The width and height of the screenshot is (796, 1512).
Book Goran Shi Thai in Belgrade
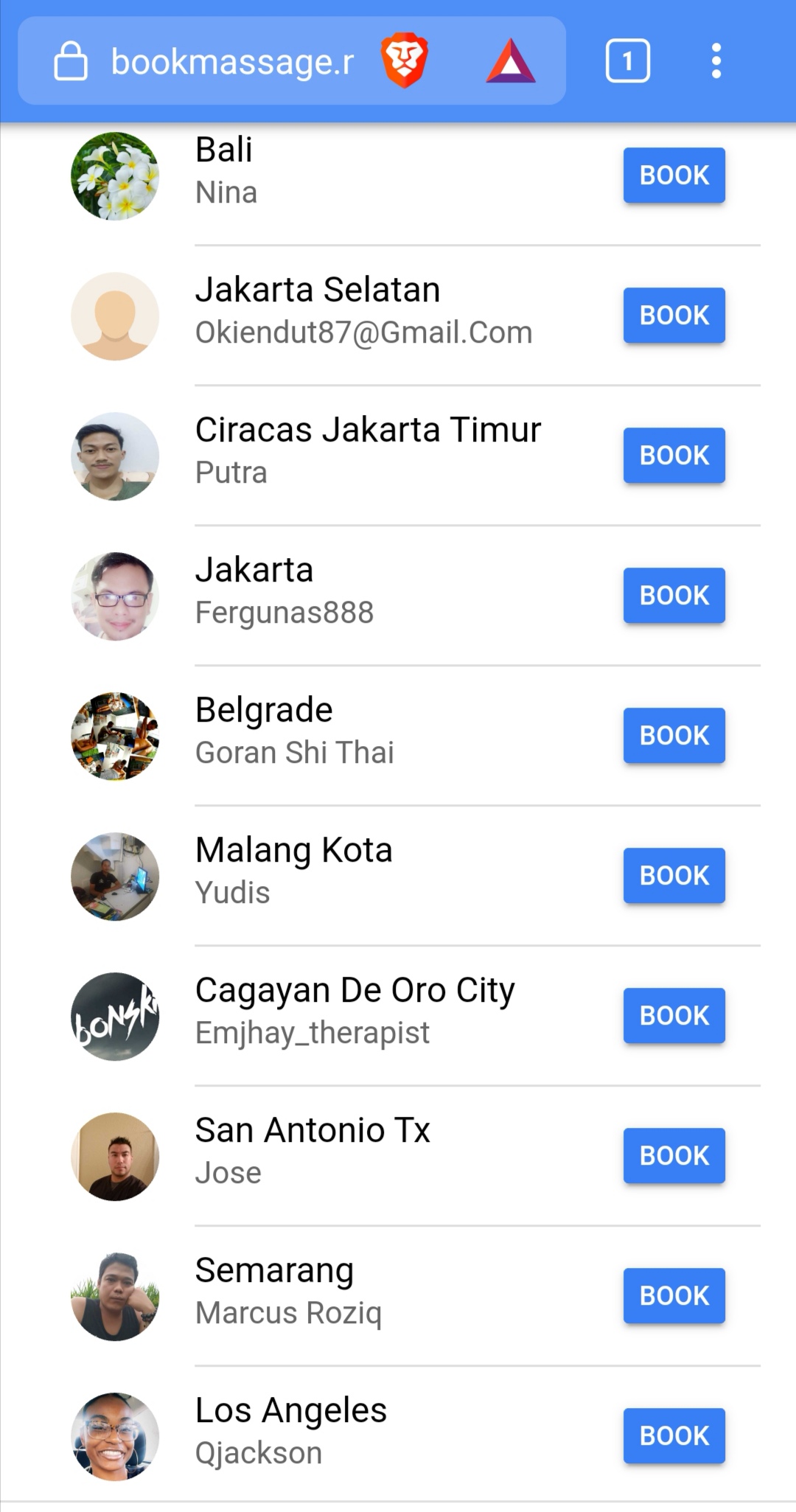pyautogui.click(x=674, y=736)
